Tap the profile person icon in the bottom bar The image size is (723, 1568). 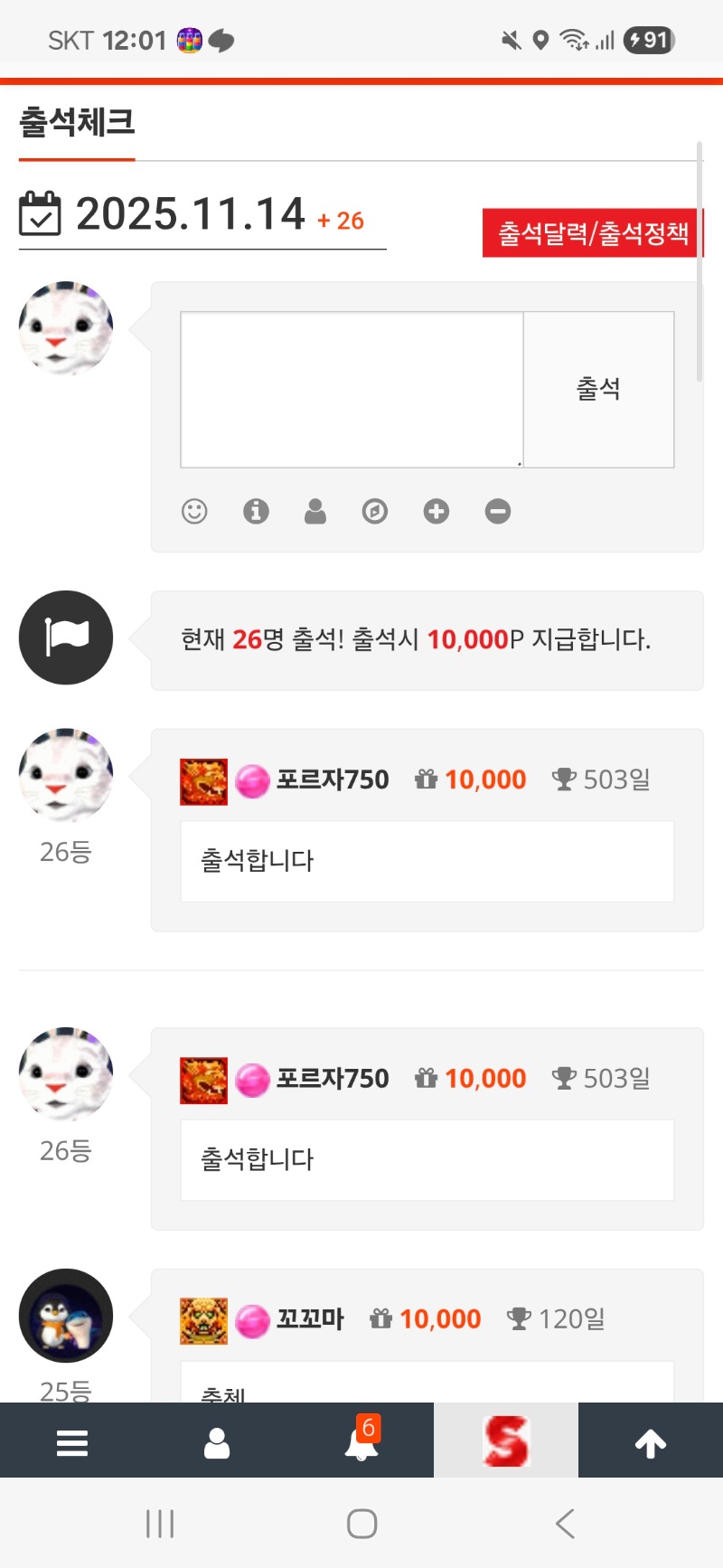click(216, 1441)
